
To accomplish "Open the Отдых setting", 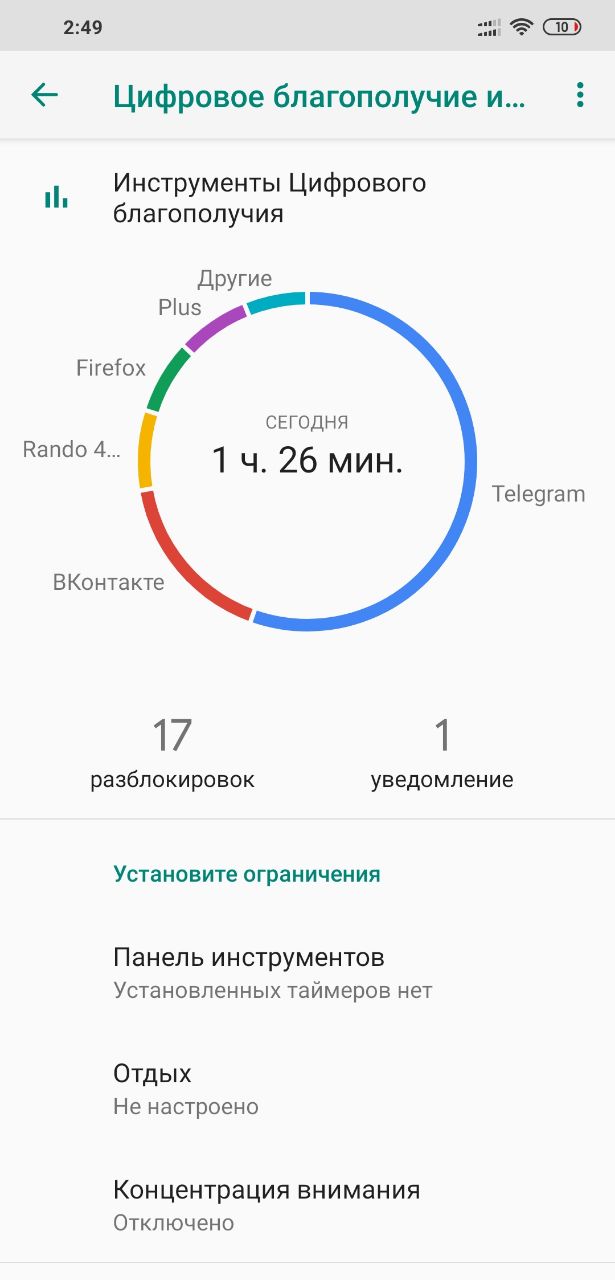I will [x=307, y=1089].
